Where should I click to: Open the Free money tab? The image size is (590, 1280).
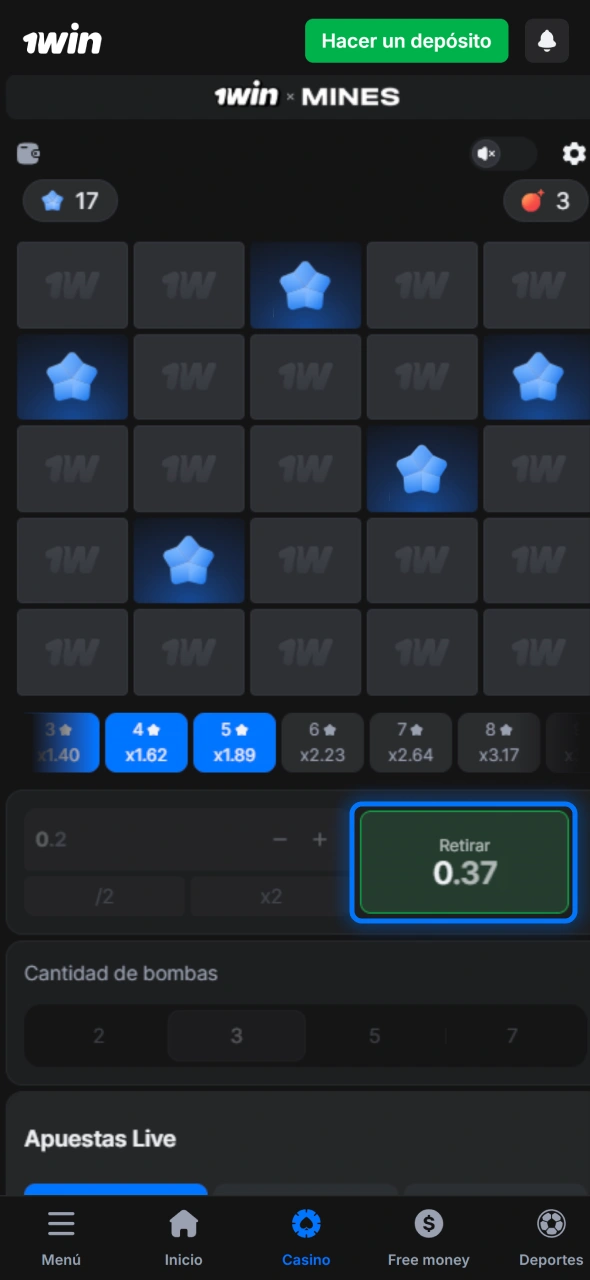428,1238
